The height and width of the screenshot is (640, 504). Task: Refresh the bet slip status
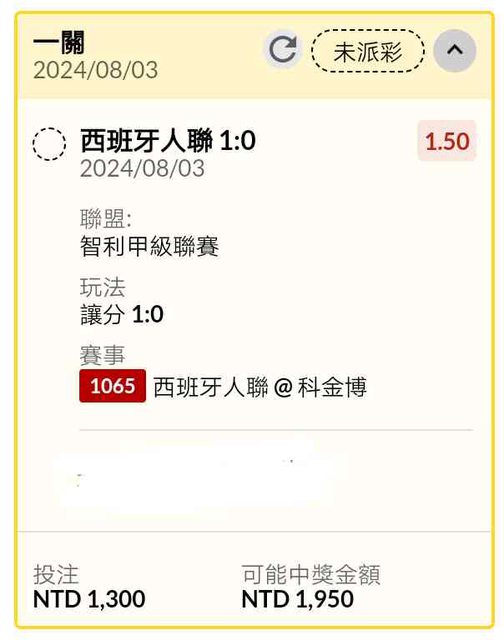tap(283, 50)
